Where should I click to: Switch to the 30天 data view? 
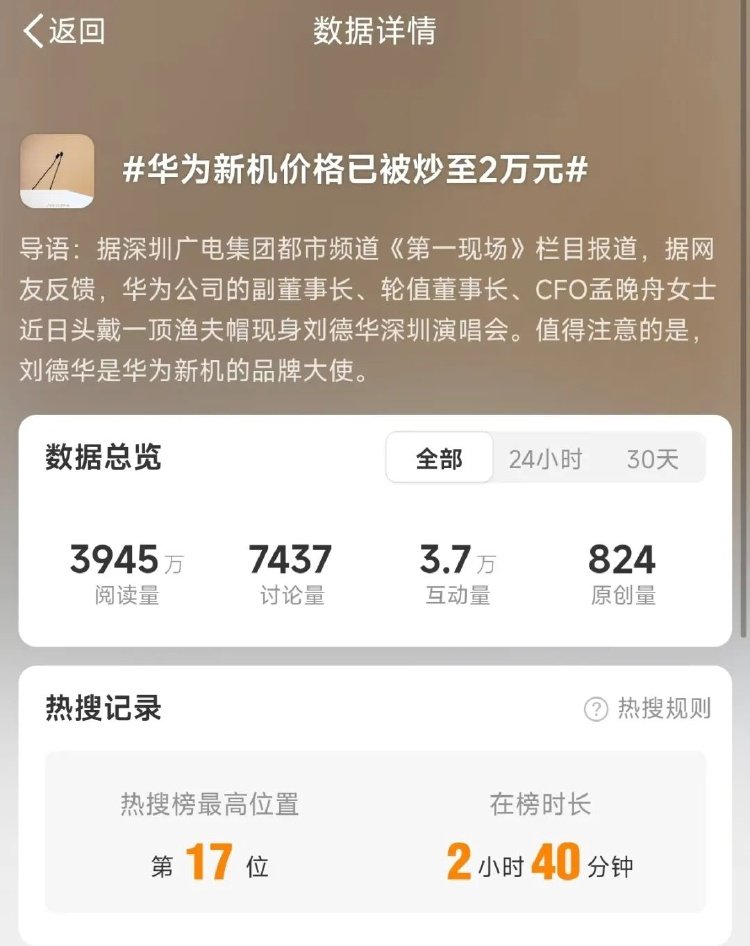pyautogui.click(x=652, y=459)
